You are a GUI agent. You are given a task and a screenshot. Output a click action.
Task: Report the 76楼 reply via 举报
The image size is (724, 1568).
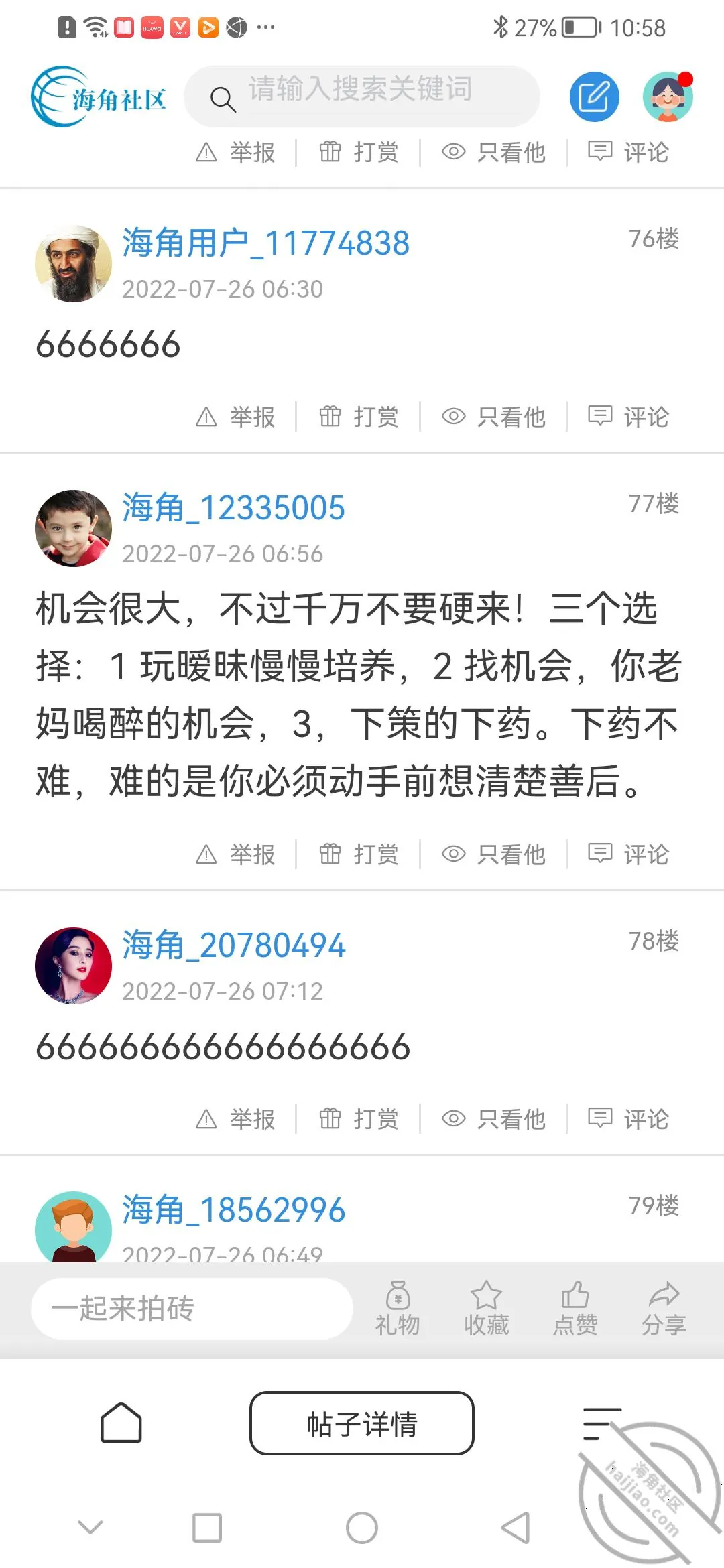coord(236,417)
